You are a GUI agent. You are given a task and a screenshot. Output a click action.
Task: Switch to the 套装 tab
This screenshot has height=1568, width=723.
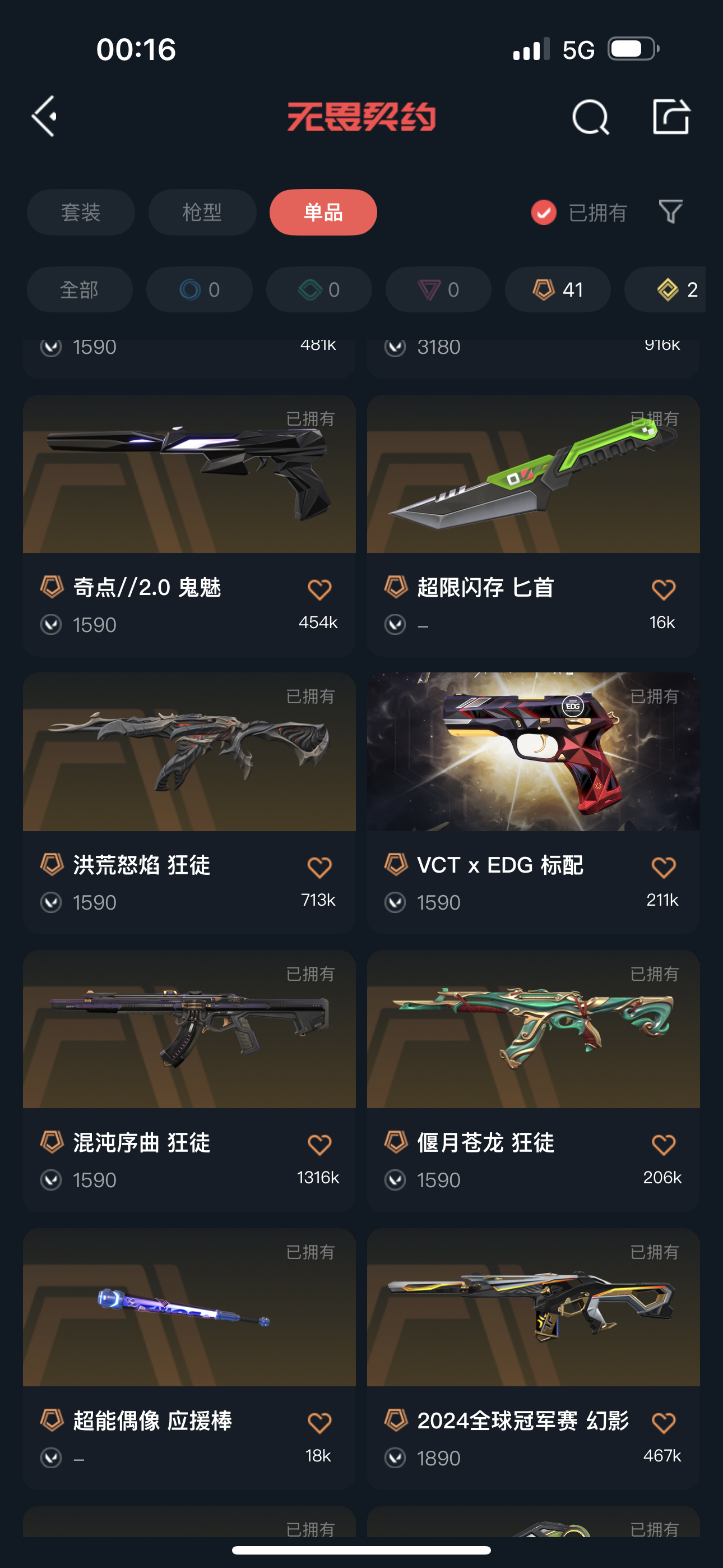[80, 212]
